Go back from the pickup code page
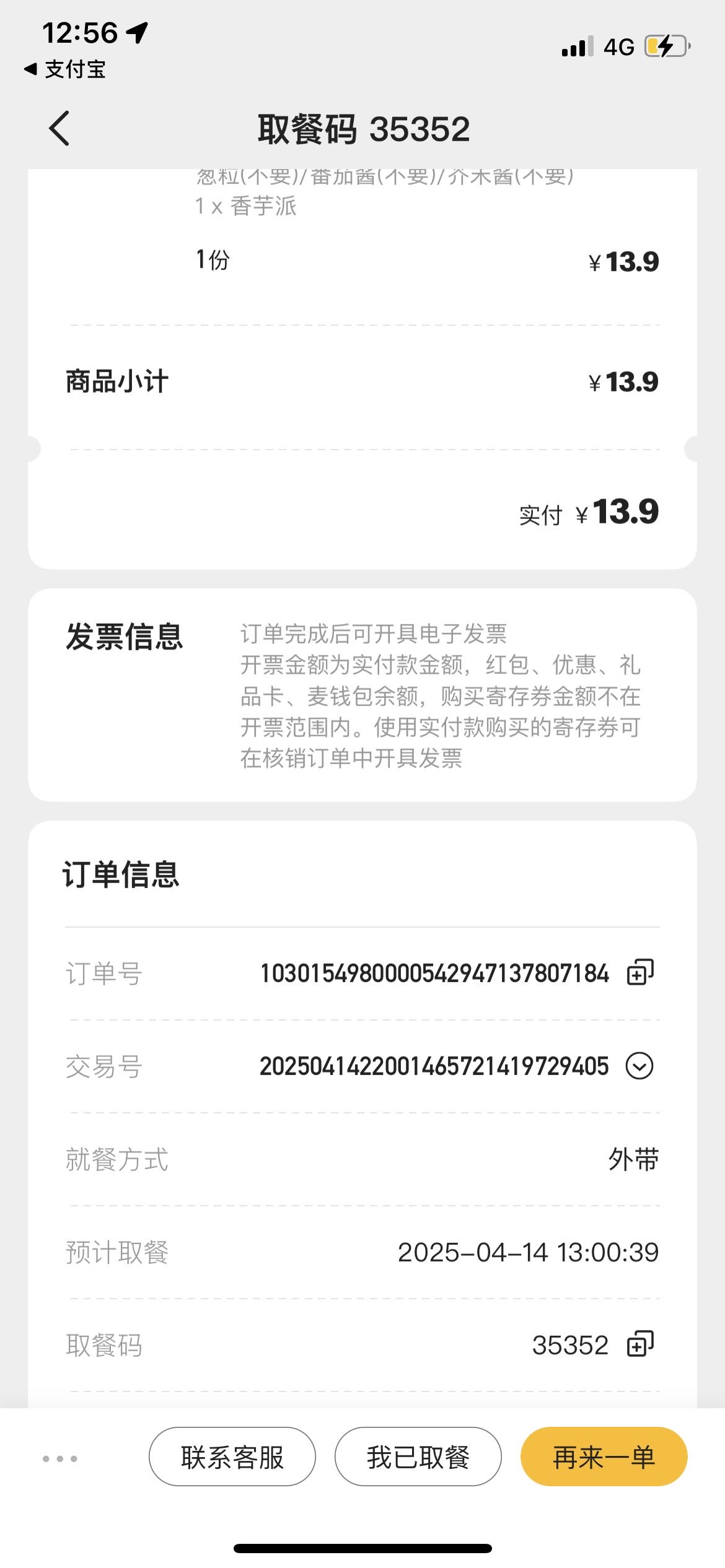 pyautogui.click(x=59, y=129)
